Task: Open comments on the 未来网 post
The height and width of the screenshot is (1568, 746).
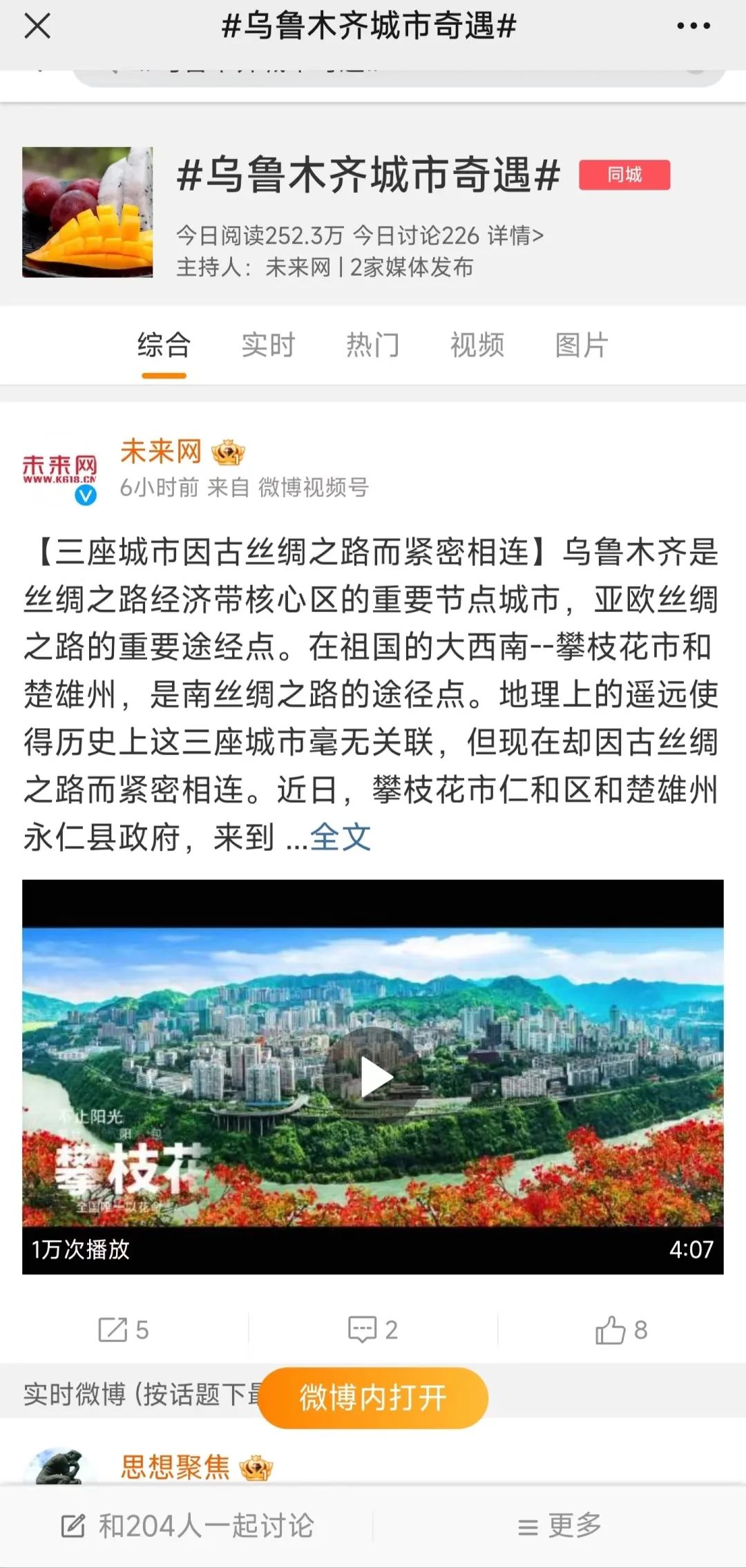Action: click(x=373, y=1330)
